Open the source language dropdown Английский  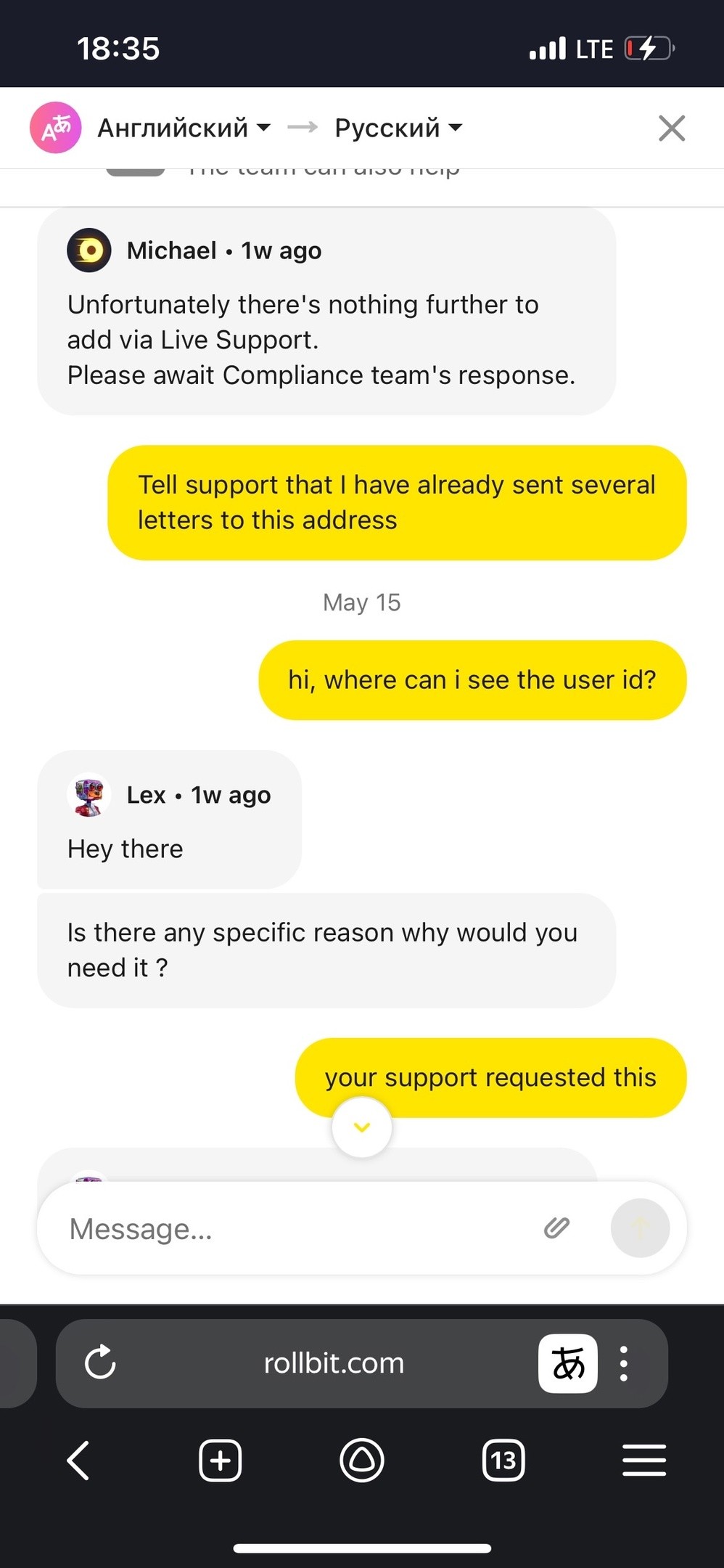tap(184, 128)
